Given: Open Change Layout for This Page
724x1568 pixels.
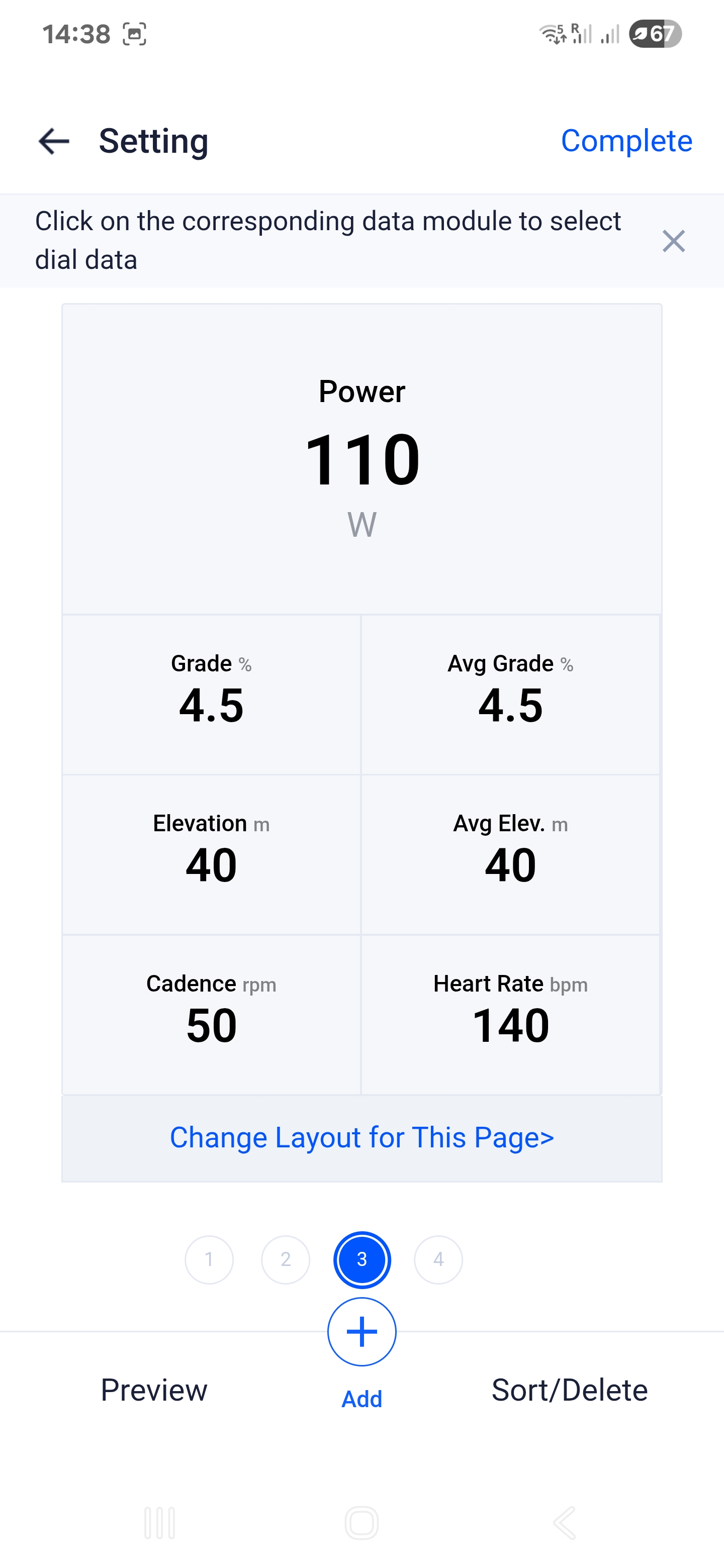Looking at the screenshot, I should [x=361, y=1137].
